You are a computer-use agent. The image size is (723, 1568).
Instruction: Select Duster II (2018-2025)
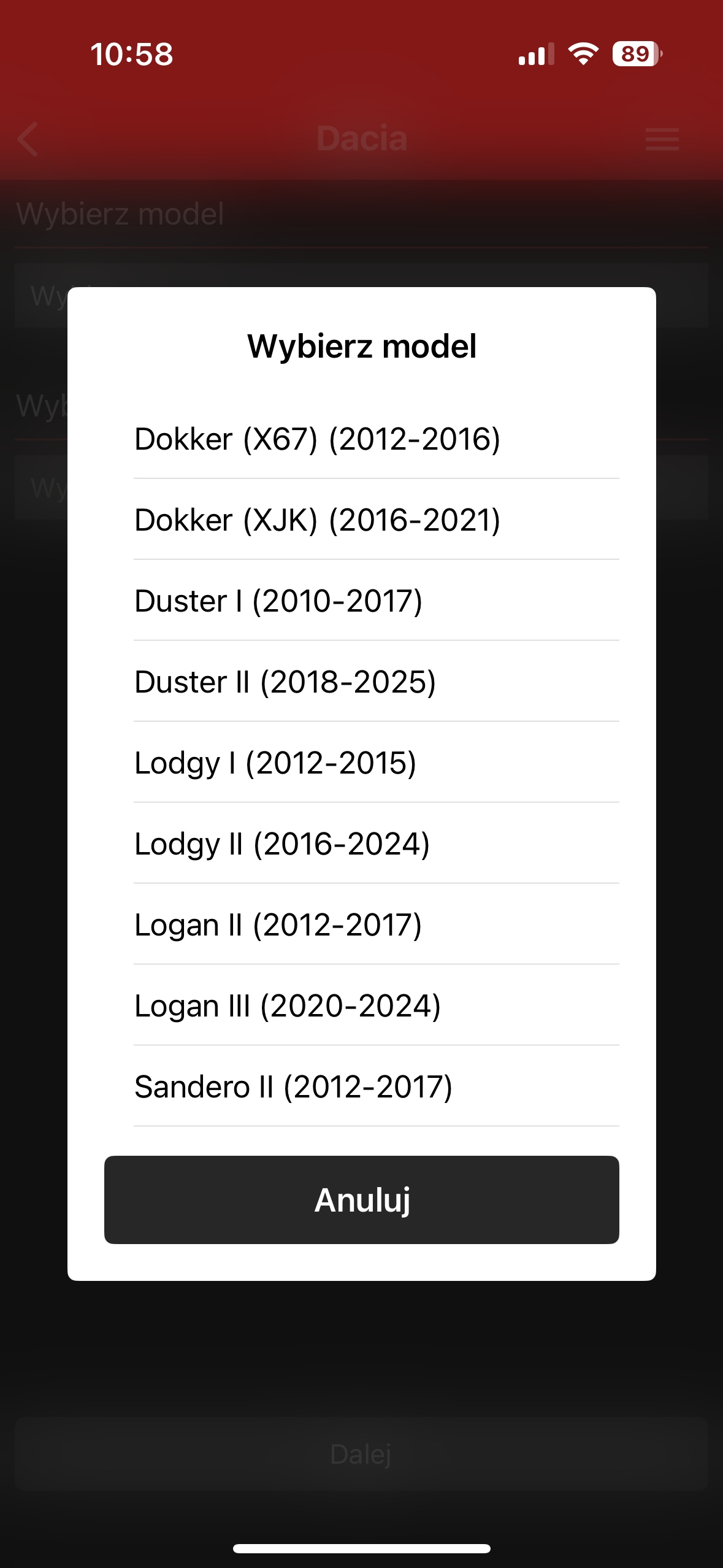pyautogui.click(x=285, y=682)
